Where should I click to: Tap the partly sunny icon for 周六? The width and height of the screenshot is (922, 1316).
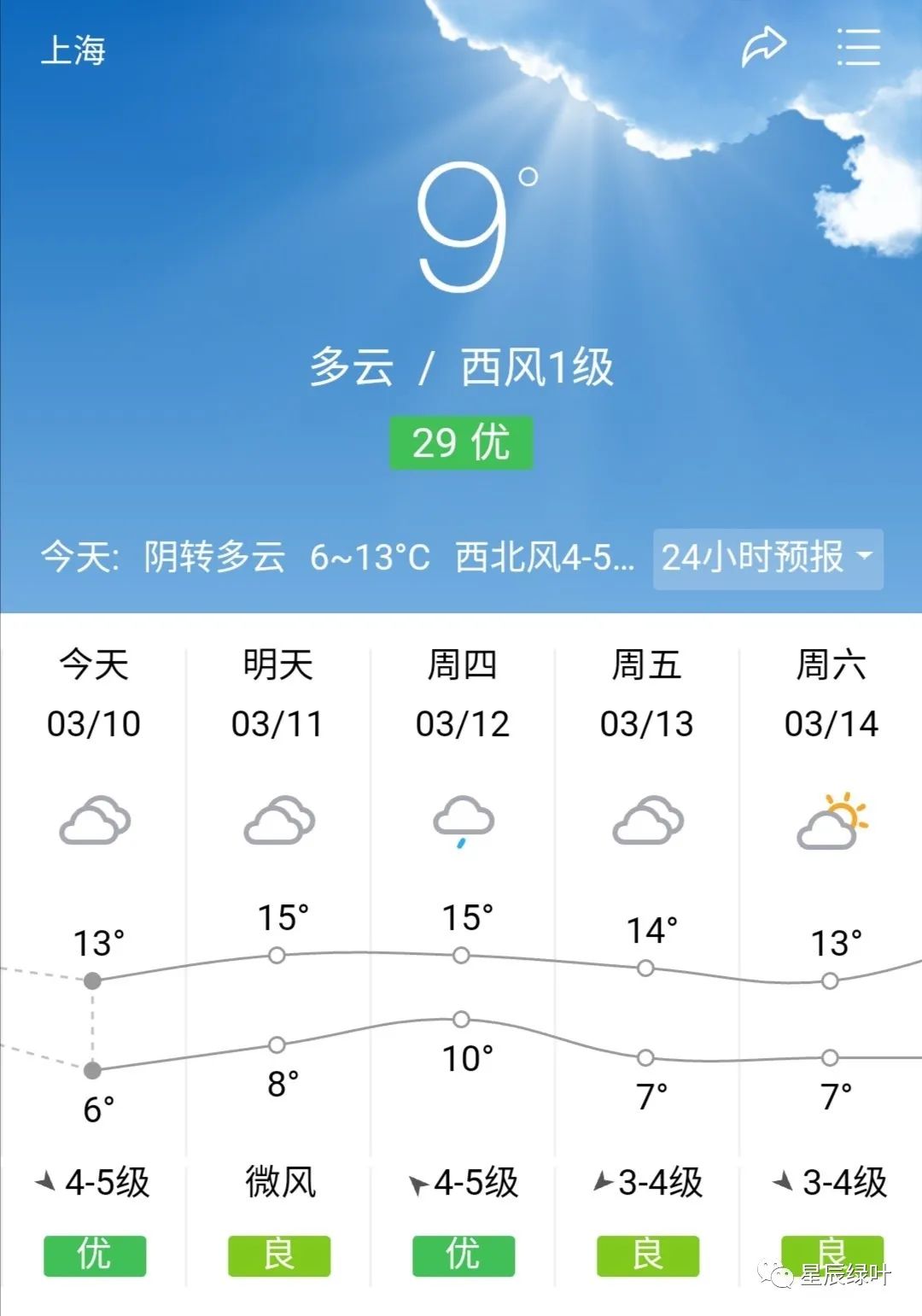coord(832,820)
